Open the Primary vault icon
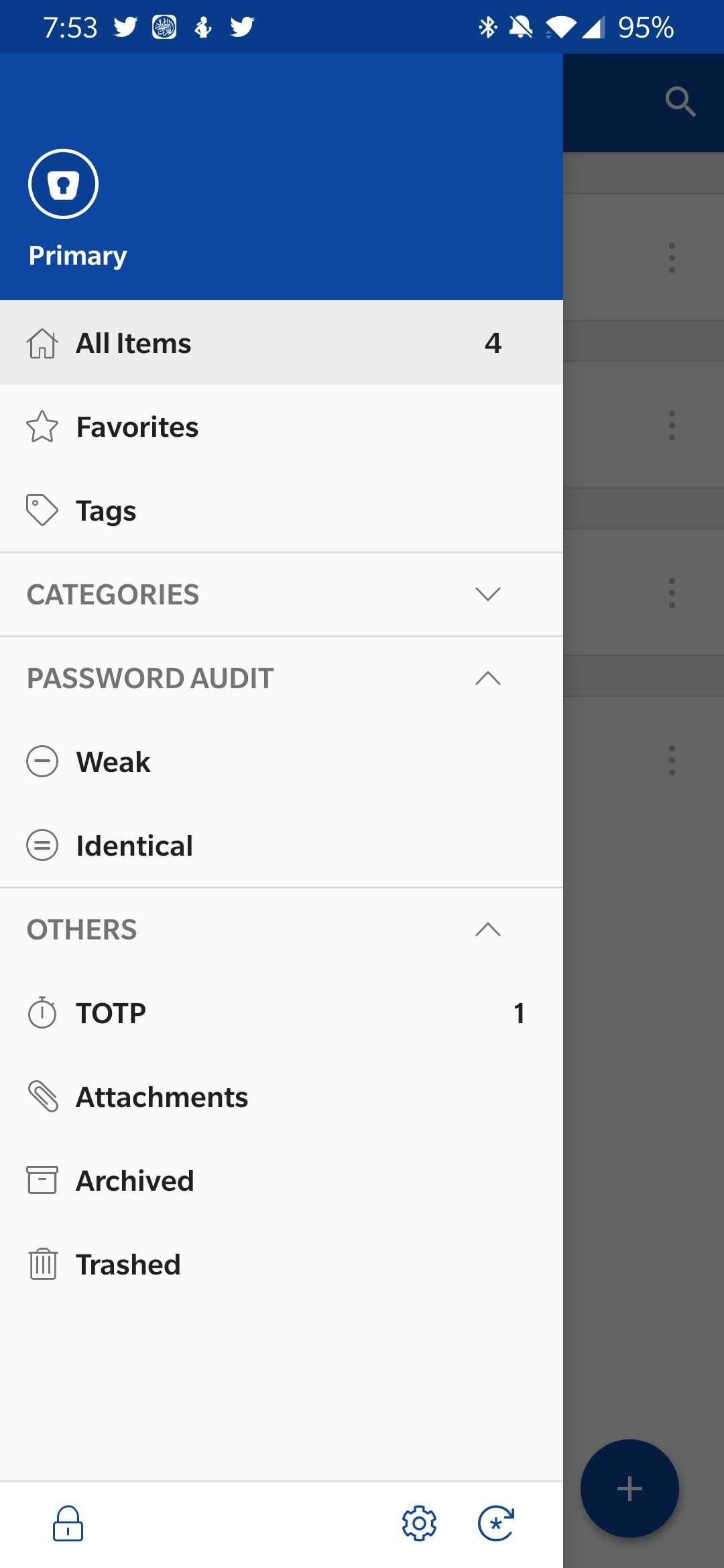724x1568 pixels. (x=63, y=184)
